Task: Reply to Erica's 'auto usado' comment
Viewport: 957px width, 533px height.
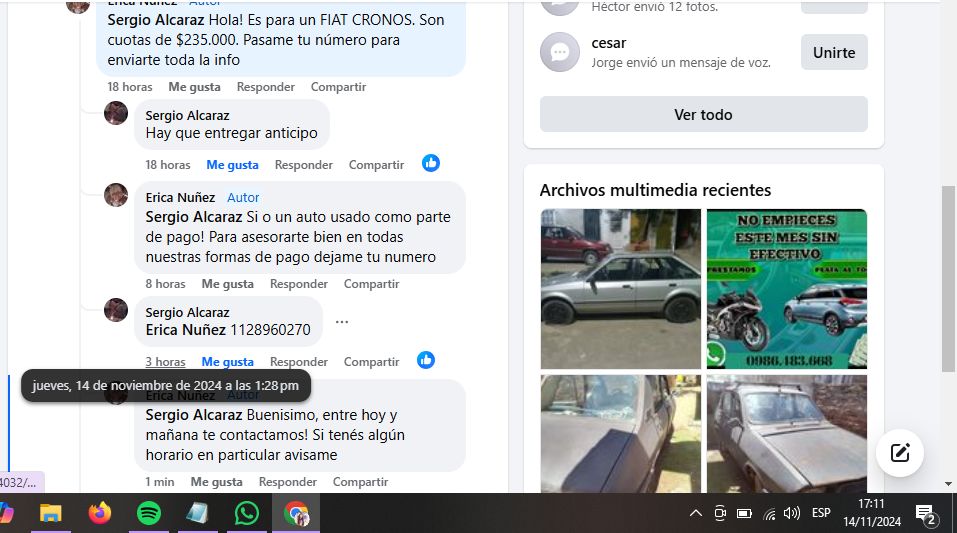Action: click(298, 284)
